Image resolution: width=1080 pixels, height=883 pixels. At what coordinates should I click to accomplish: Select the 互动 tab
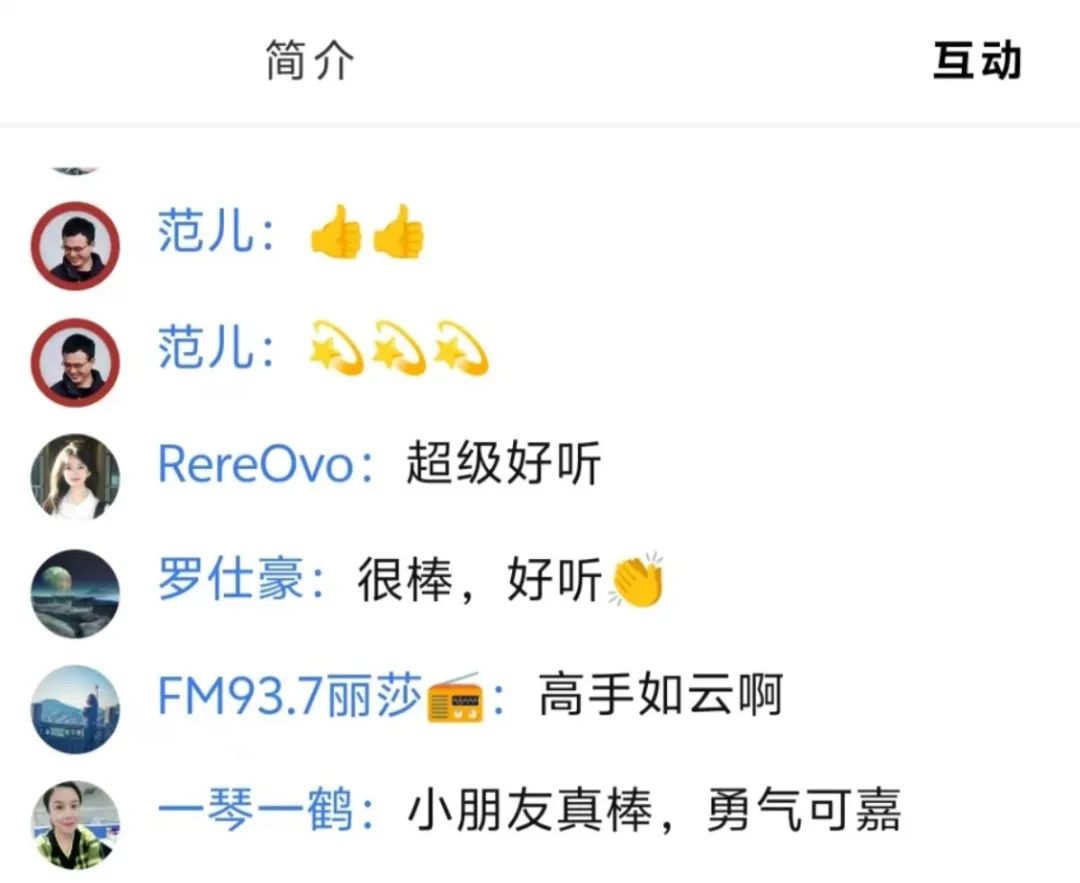click(x=976, y=61)
